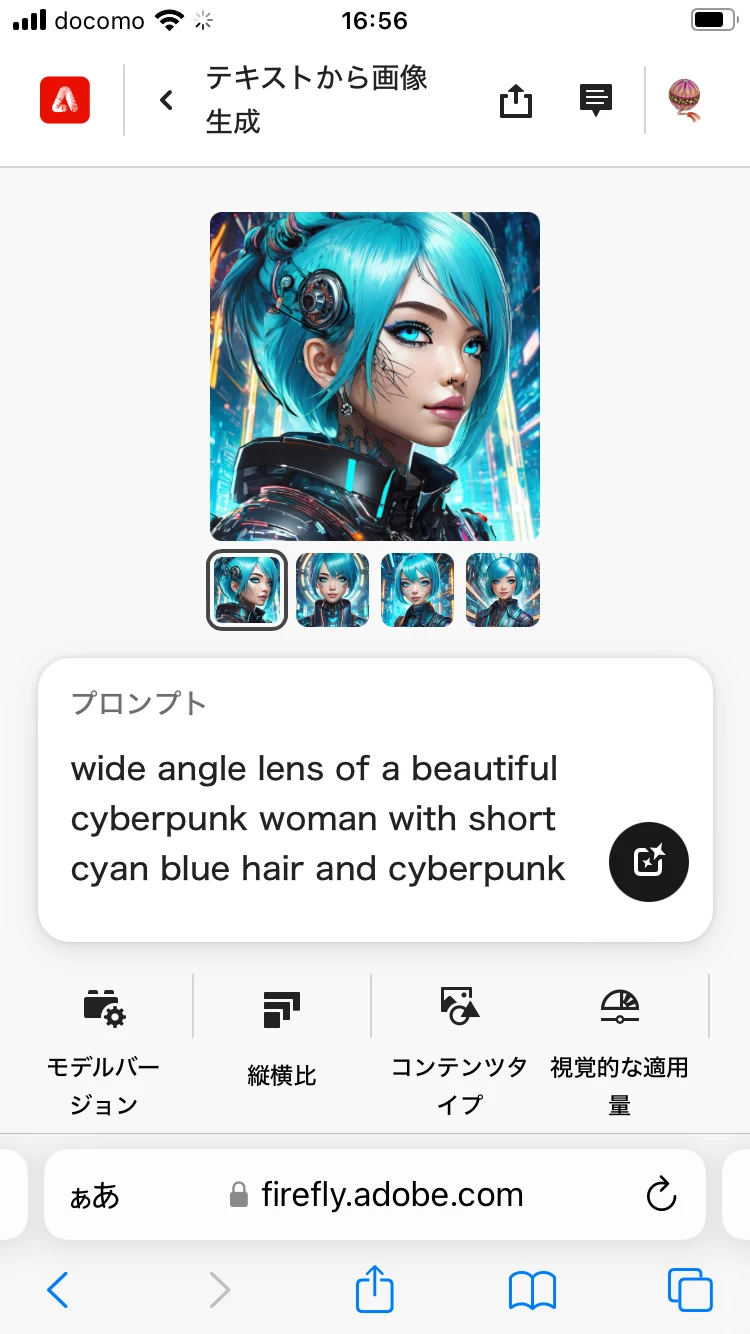Tap the firefly.adobe.com address bar
Image resolution: width=750 pixels, height=1334 pixels.
tap(392, 1194)
